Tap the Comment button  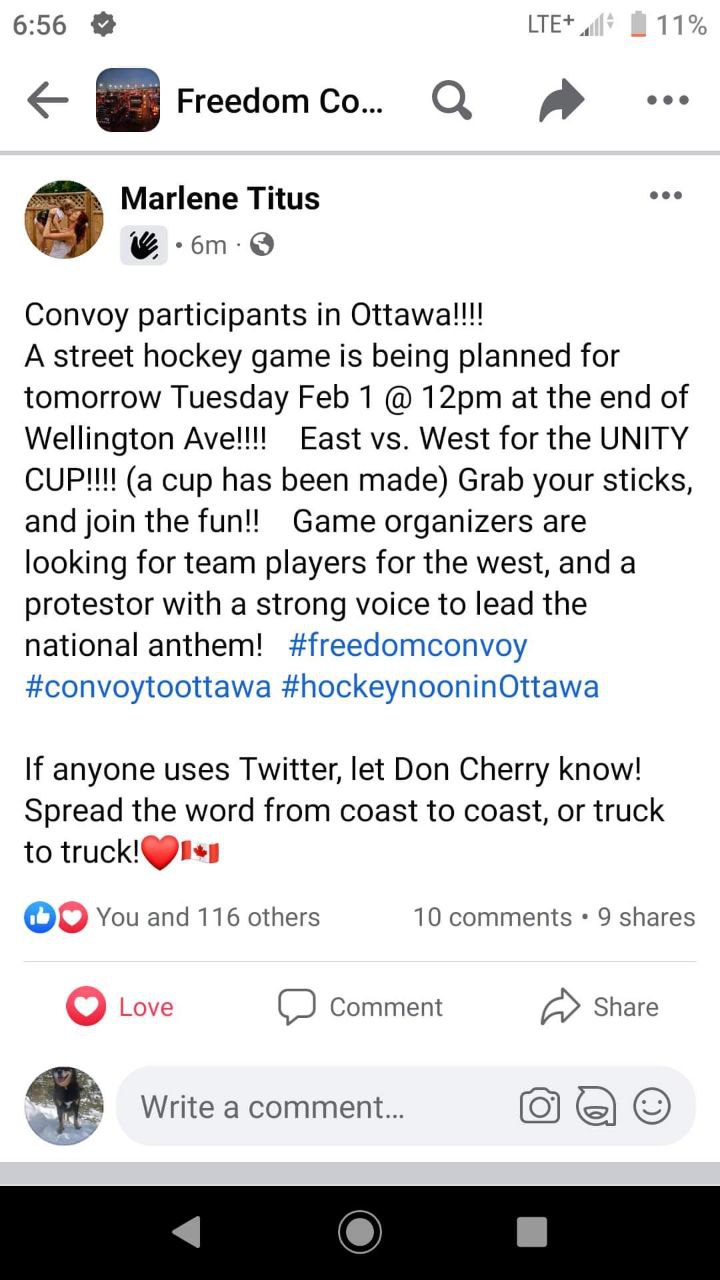pyautogui.click(x=360, y=1006)
